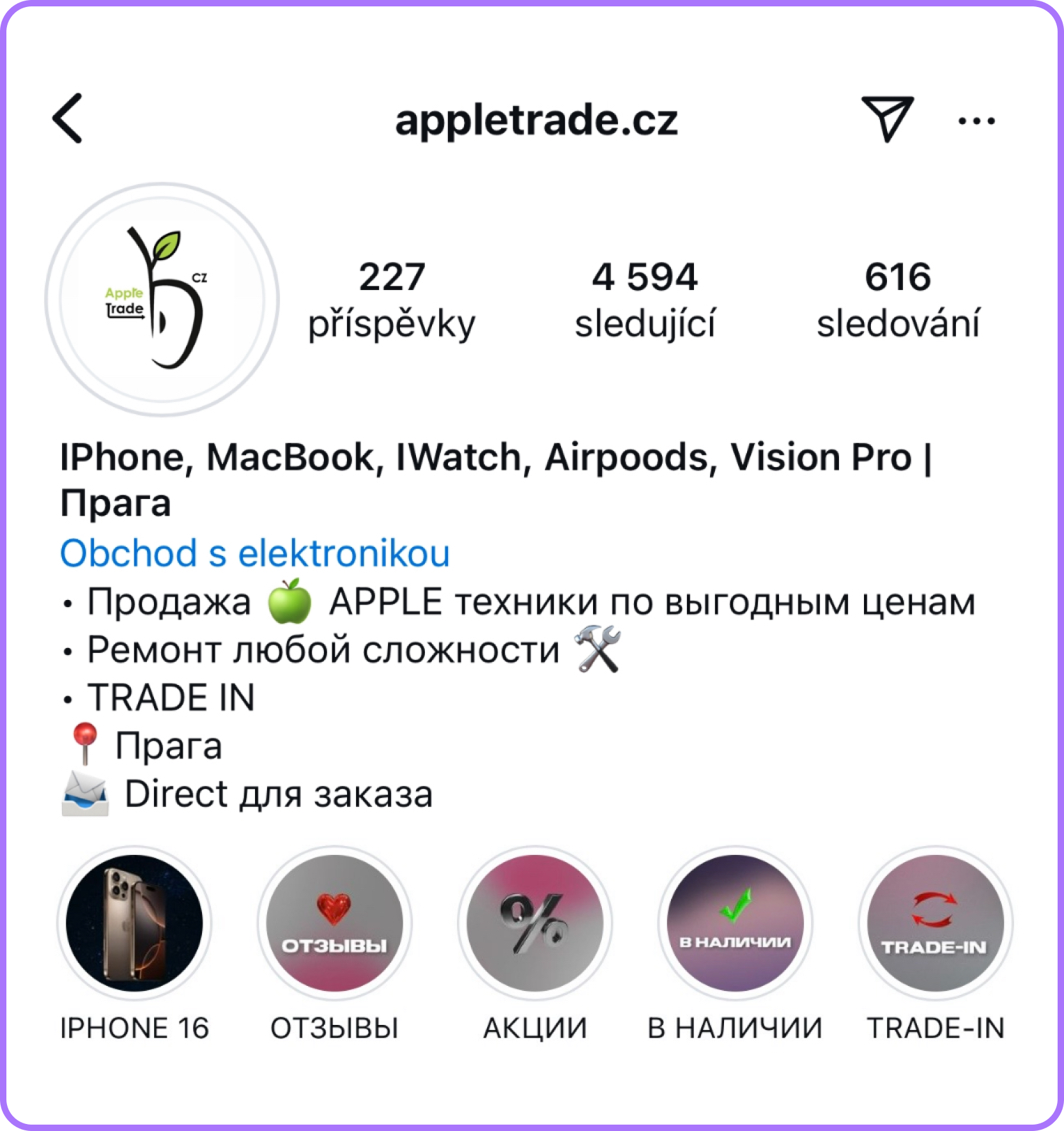Open the Obchod s elektronikou category link
Viewport: 1064px width, 1131px height.
255,553
